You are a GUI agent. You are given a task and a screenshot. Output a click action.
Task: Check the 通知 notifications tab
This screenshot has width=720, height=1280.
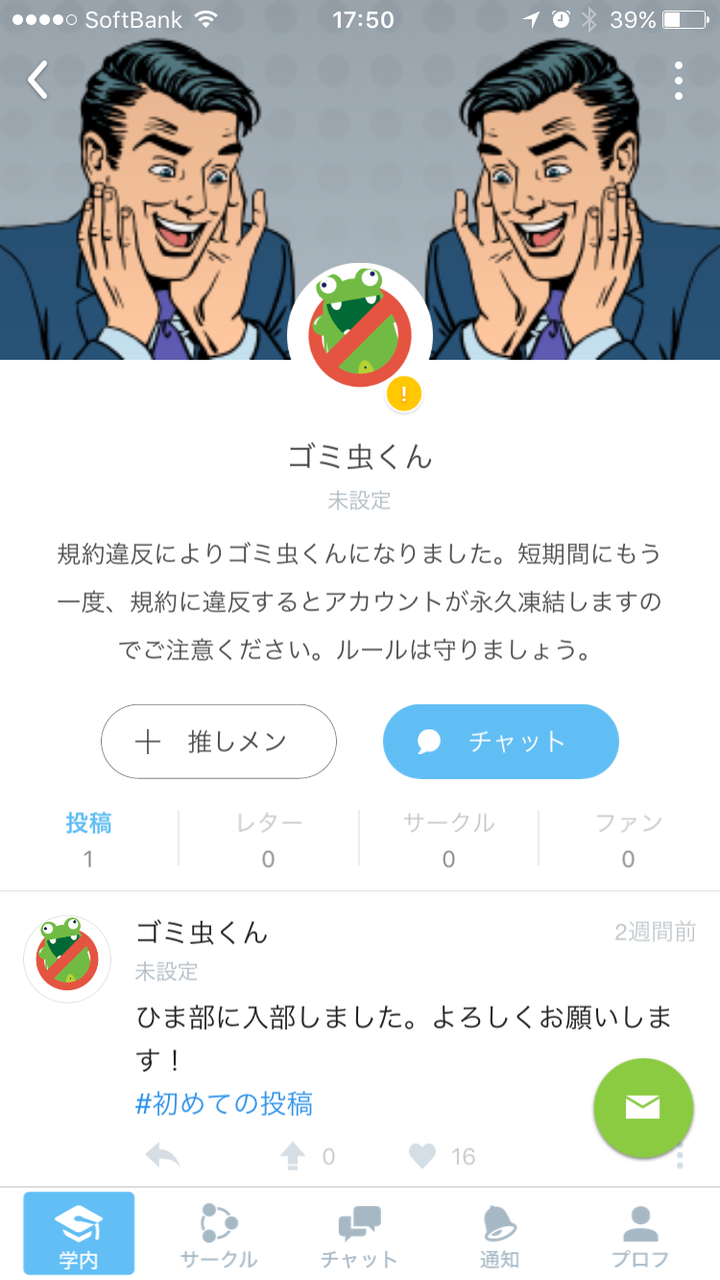pyautogui.click(x=499, y=1234)
